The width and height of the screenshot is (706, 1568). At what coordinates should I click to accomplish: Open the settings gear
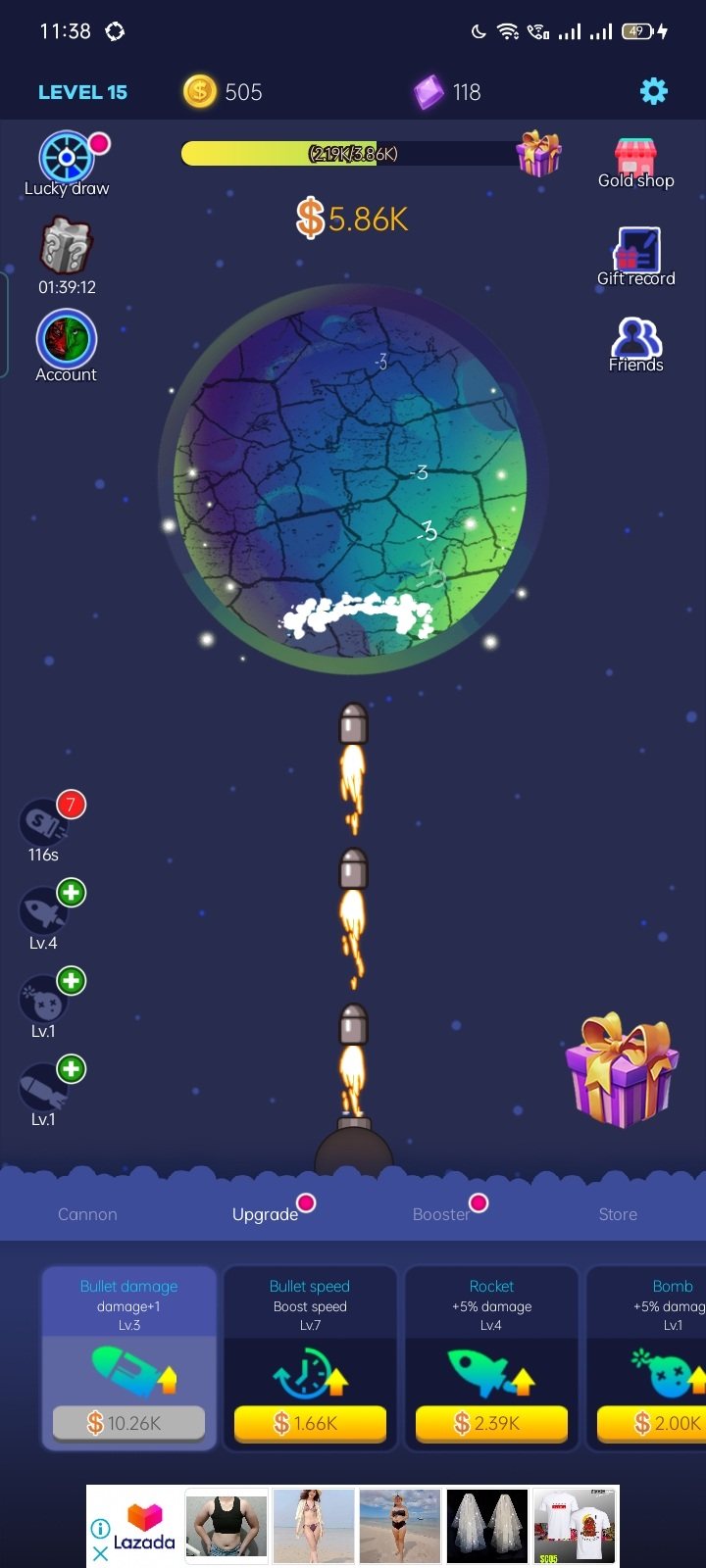coord(653,92)
